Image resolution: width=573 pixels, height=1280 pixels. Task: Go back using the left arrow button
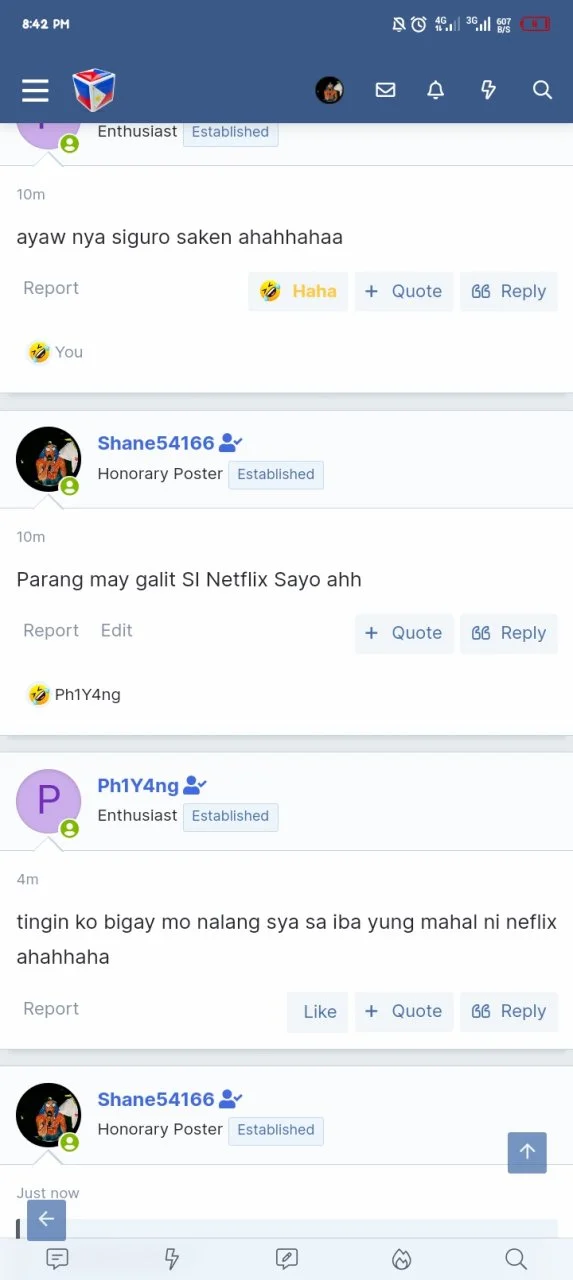point(46,1220)
